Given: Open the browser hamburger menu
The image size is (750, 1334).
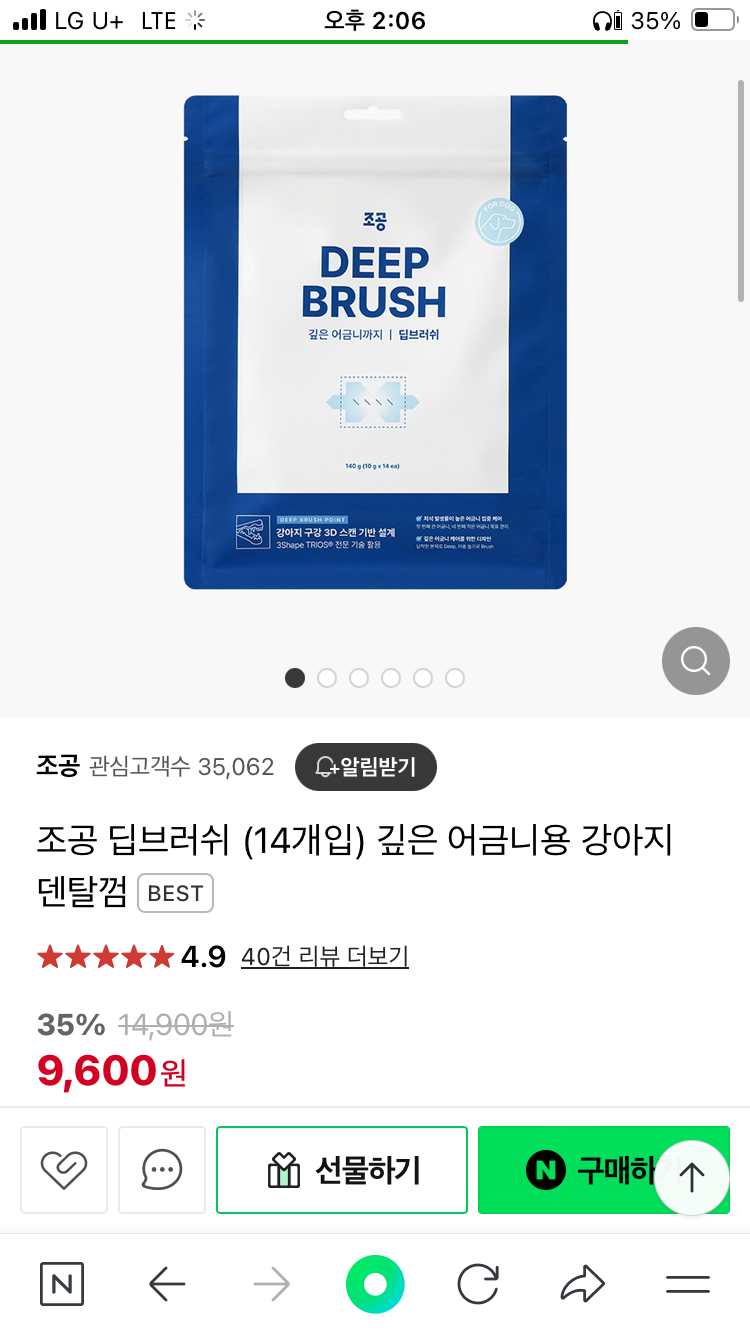Looking at the screenshot, I should click(x=687, y=1284).
